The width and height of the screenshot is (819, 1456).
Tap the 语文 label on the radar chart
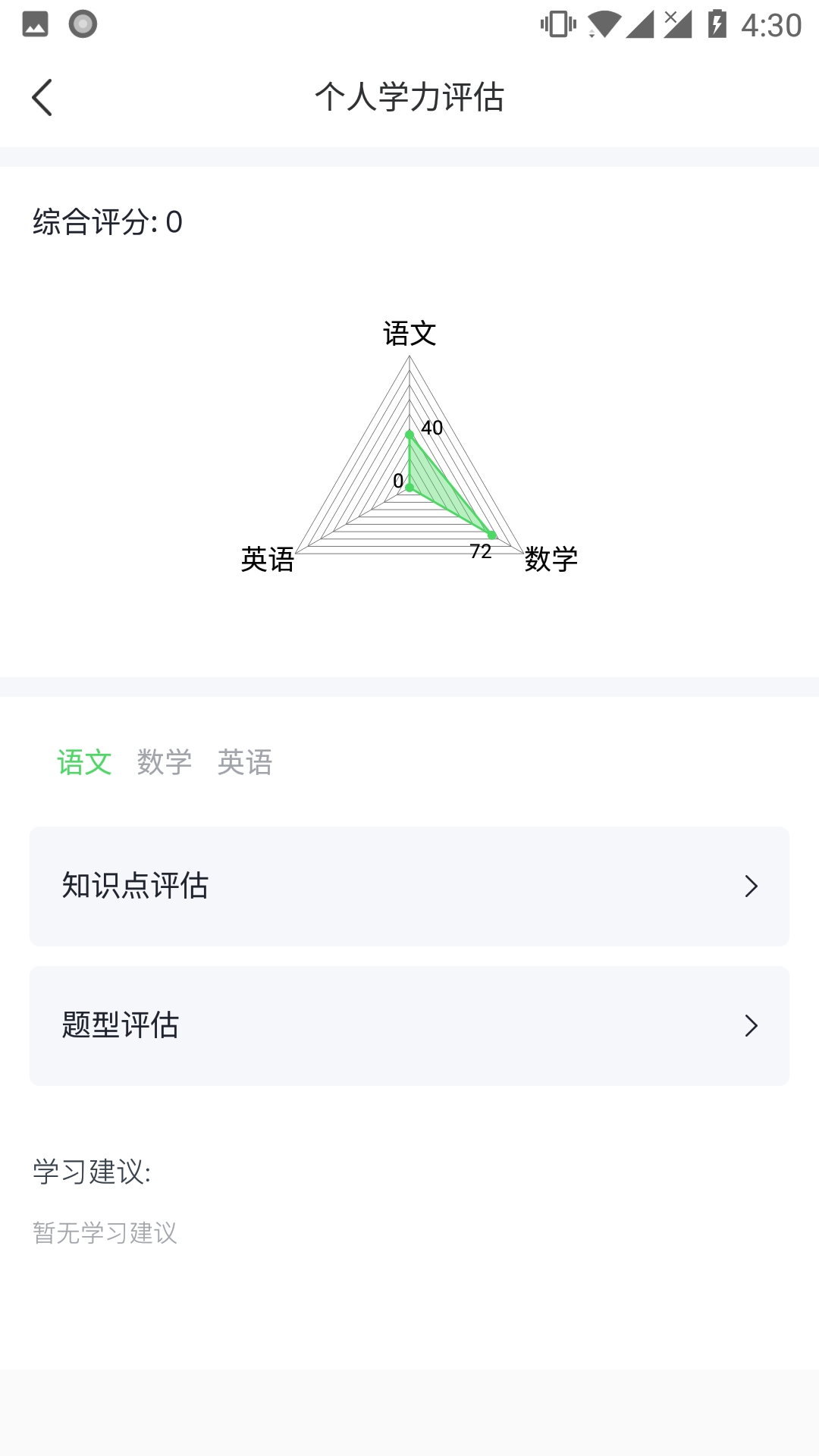(x=409, y=331)
